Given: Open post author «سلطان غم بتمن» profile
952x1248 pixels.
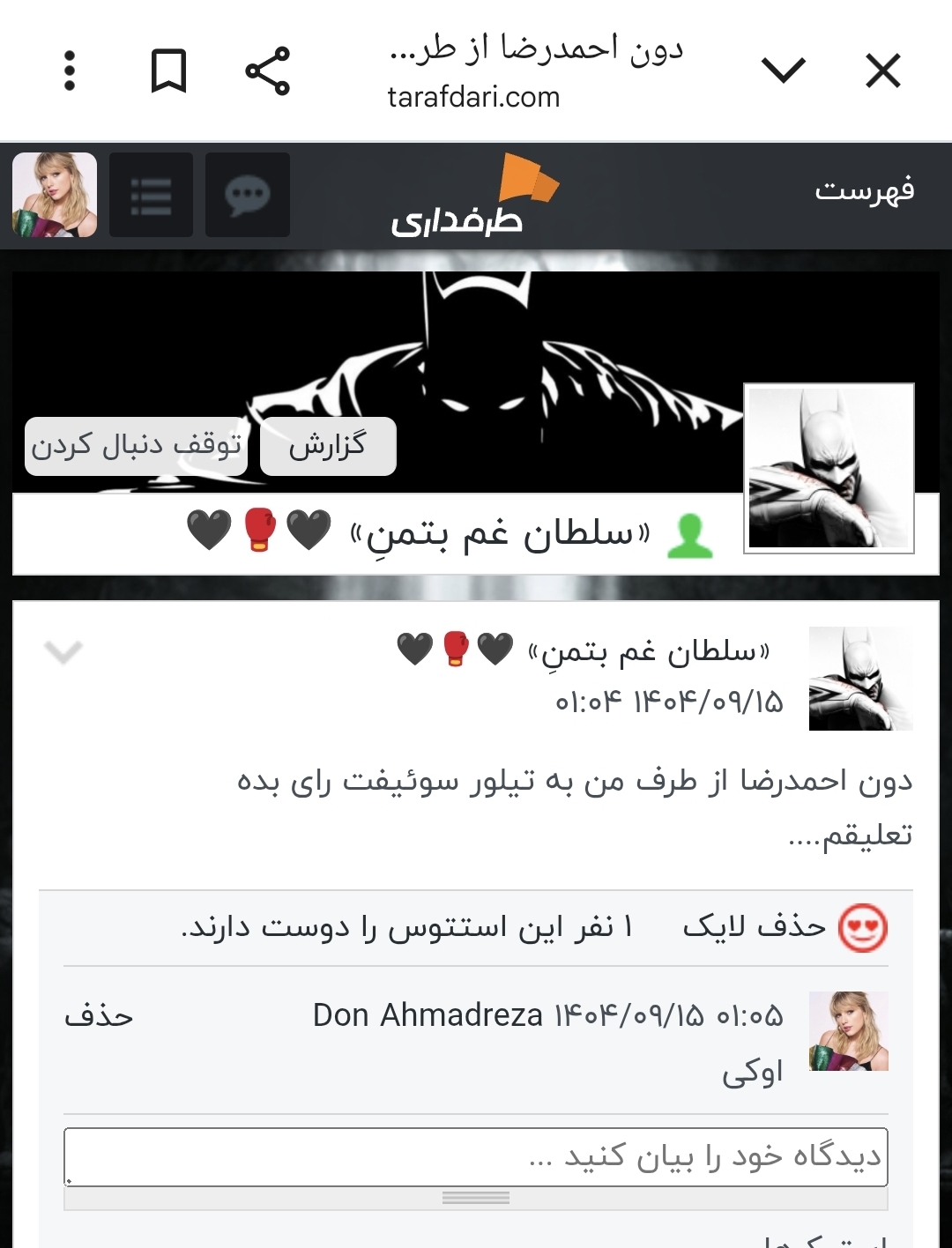Looking at the screenshot, I should point(648,652).
